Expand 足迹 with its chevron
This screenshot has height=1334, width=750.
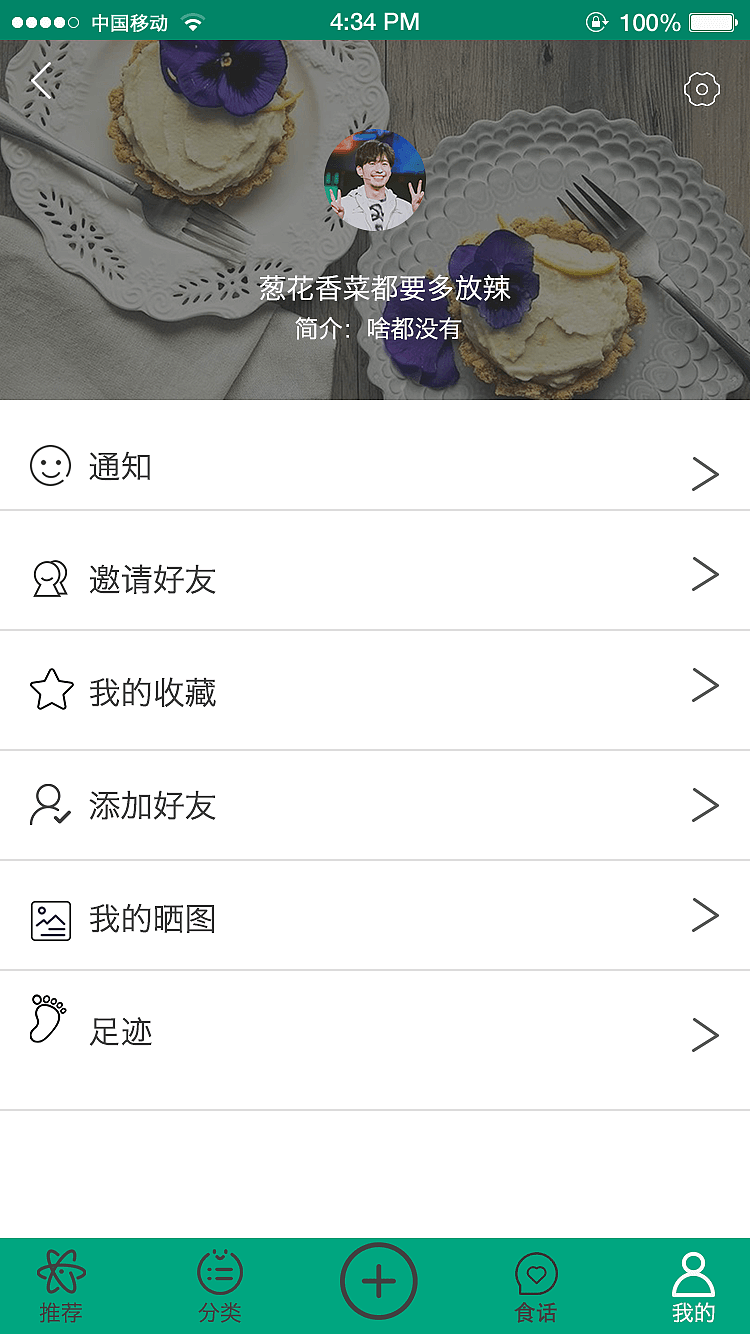706,1035
